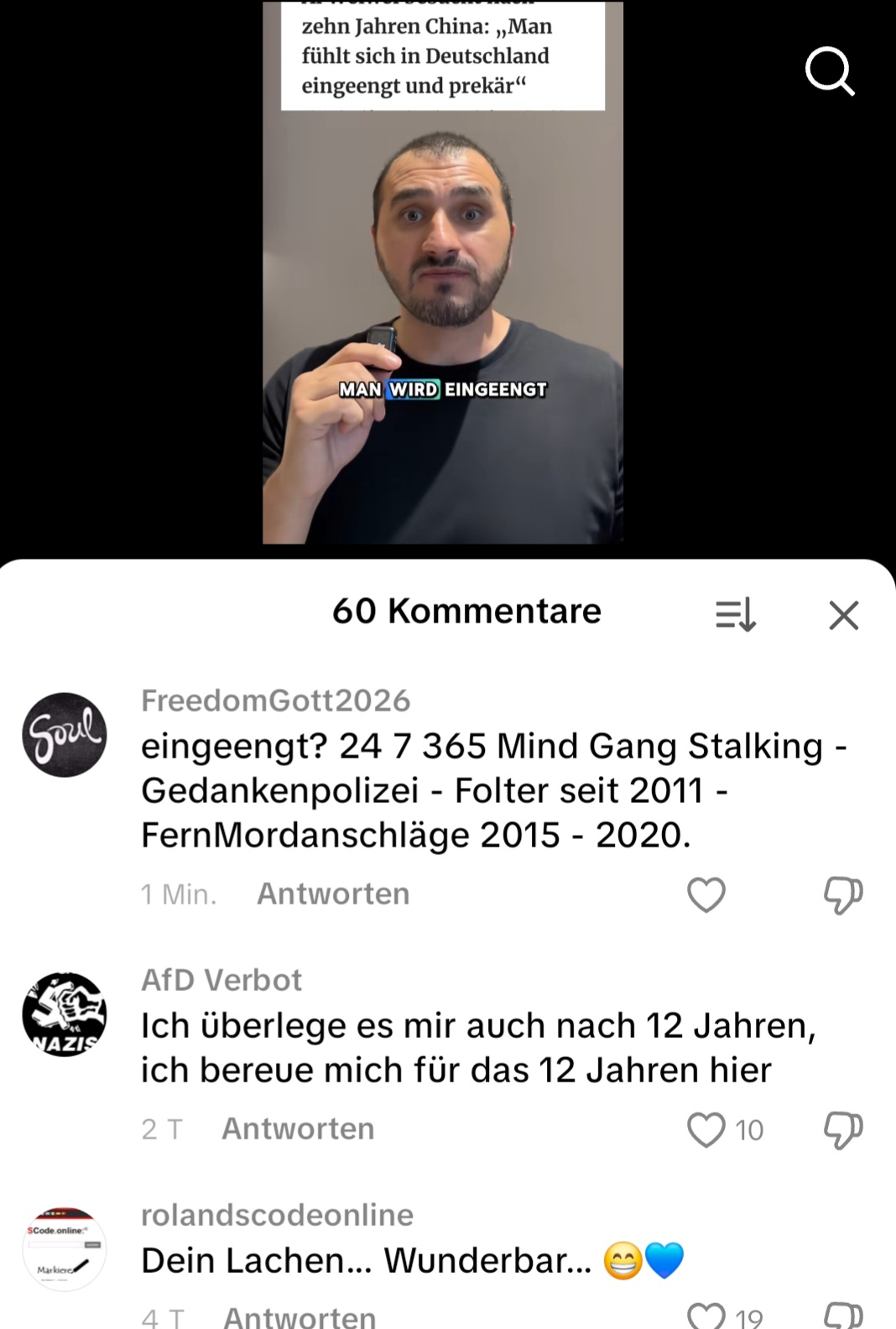Open the comment sorting options

pyautogui.click(x=735, y=615)
